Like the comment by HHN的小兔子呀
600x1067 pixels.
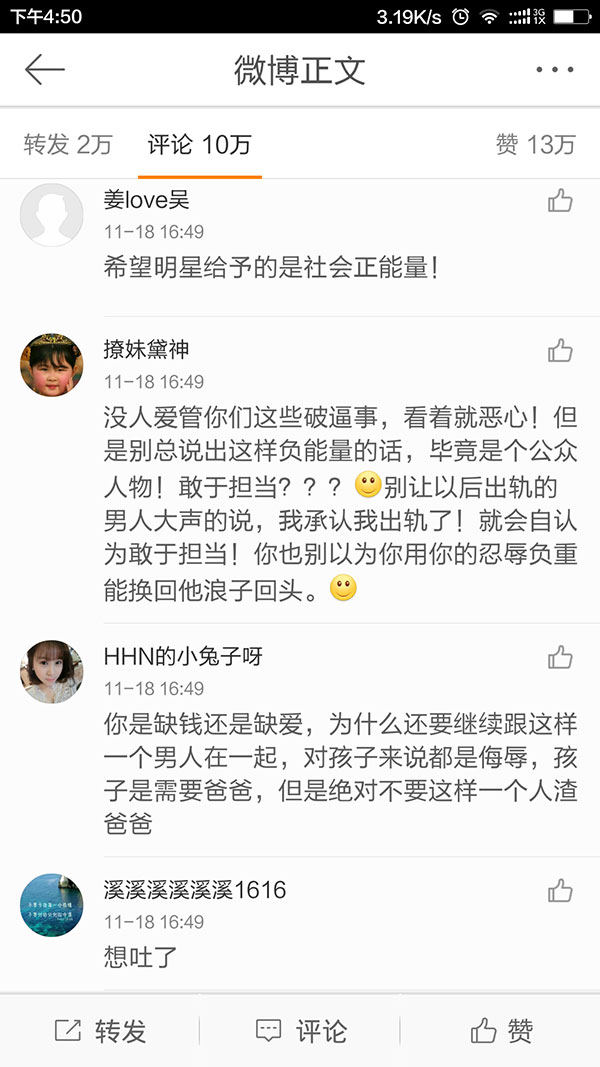(x=560, y=657)
